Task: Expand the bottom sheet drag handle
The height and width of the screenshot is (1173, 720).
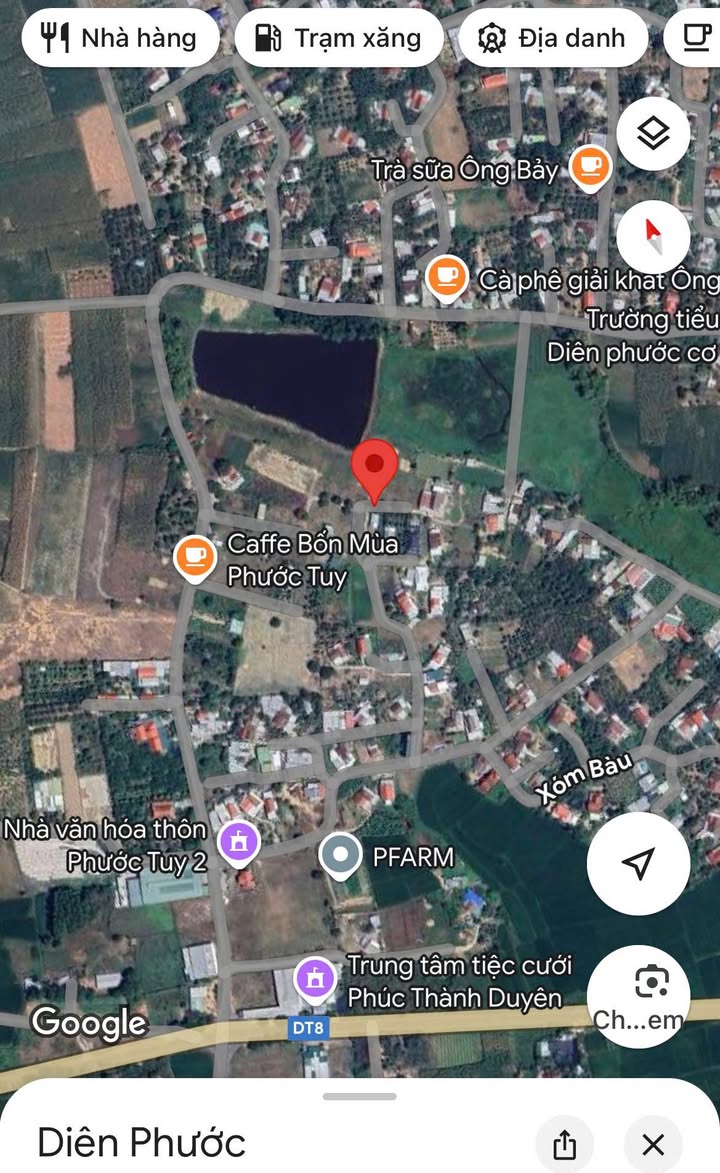Action: pyautogui.click(x=360, y=1096)
